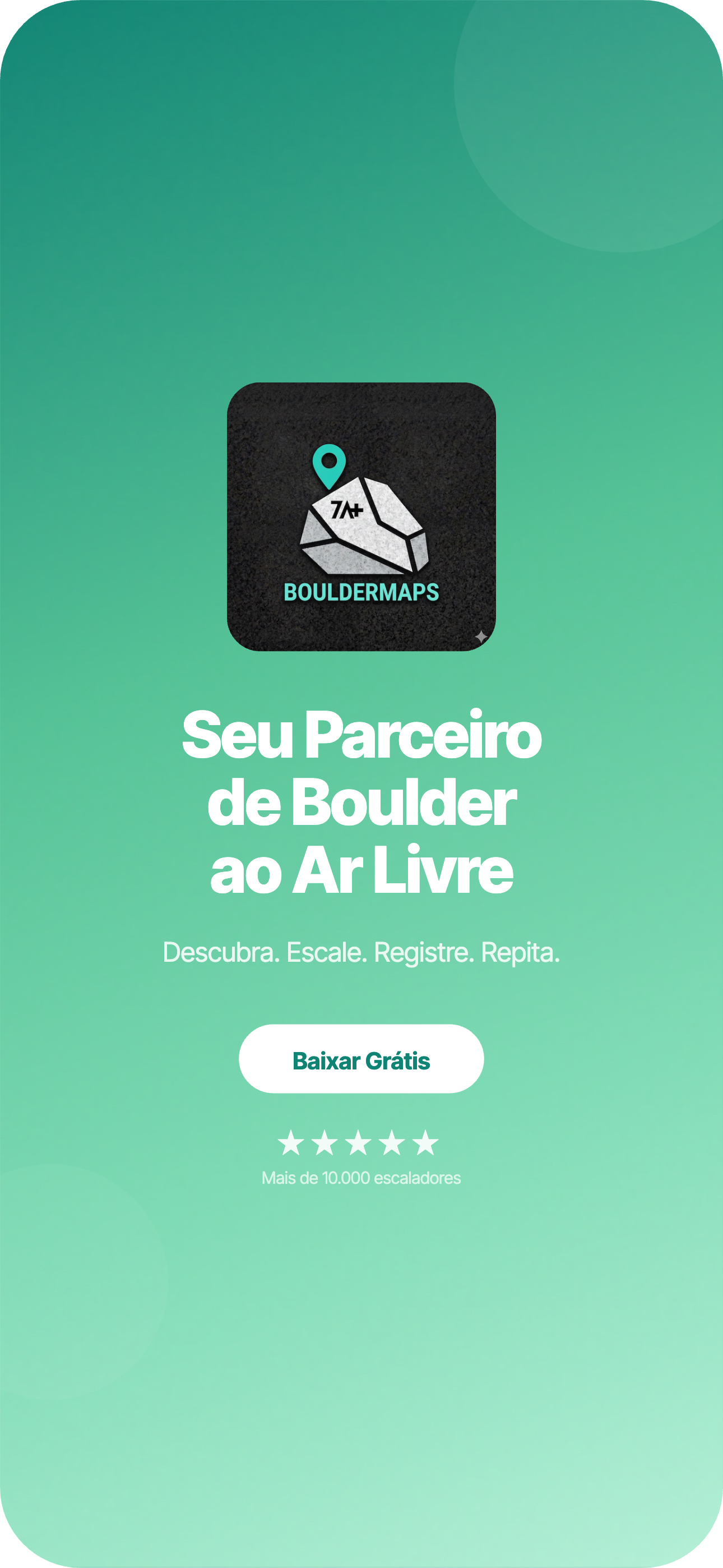Click the sparkle icon in the app icon corner
The width and height of the screenshot is (723, 1568).
click(480, 637)
